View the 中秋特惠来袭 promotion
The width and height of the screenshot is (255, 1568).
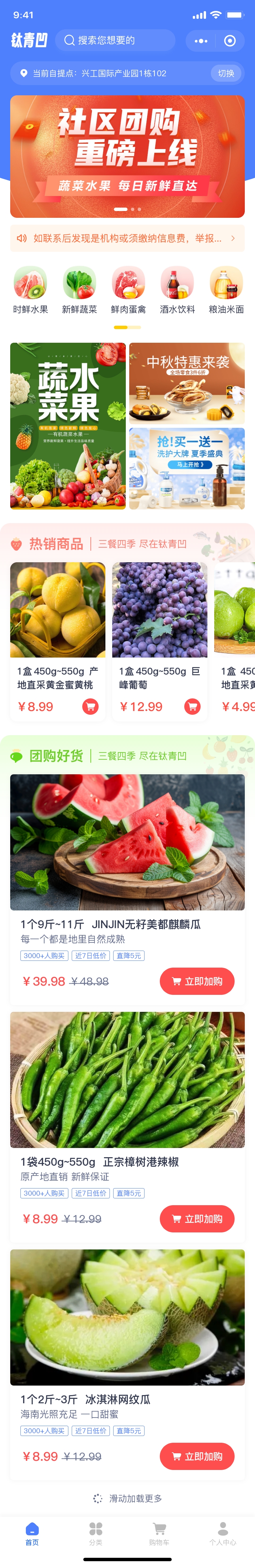tap(186, 383)
